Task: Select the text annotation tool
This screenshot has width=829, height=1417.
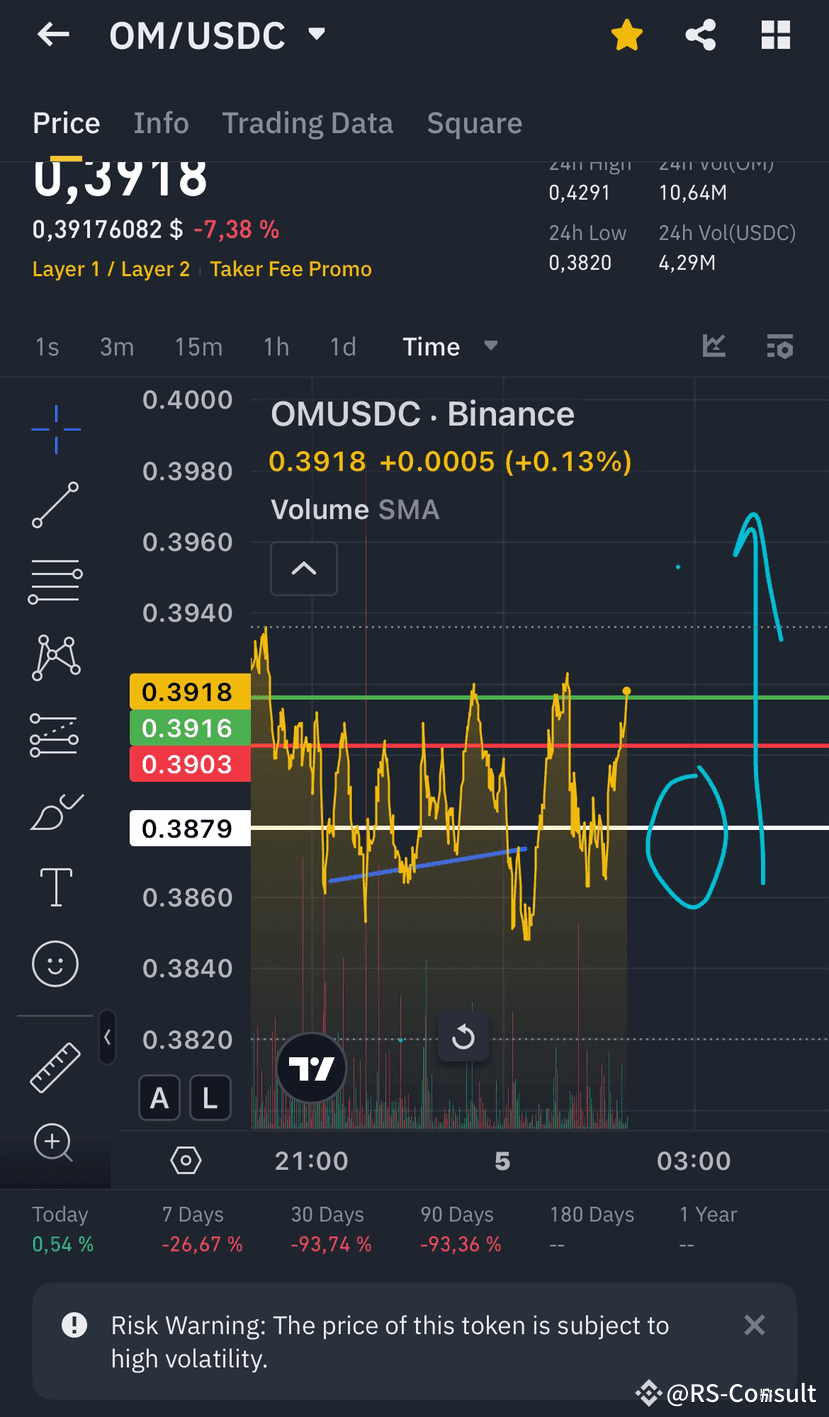Action: tap(55, 887)
